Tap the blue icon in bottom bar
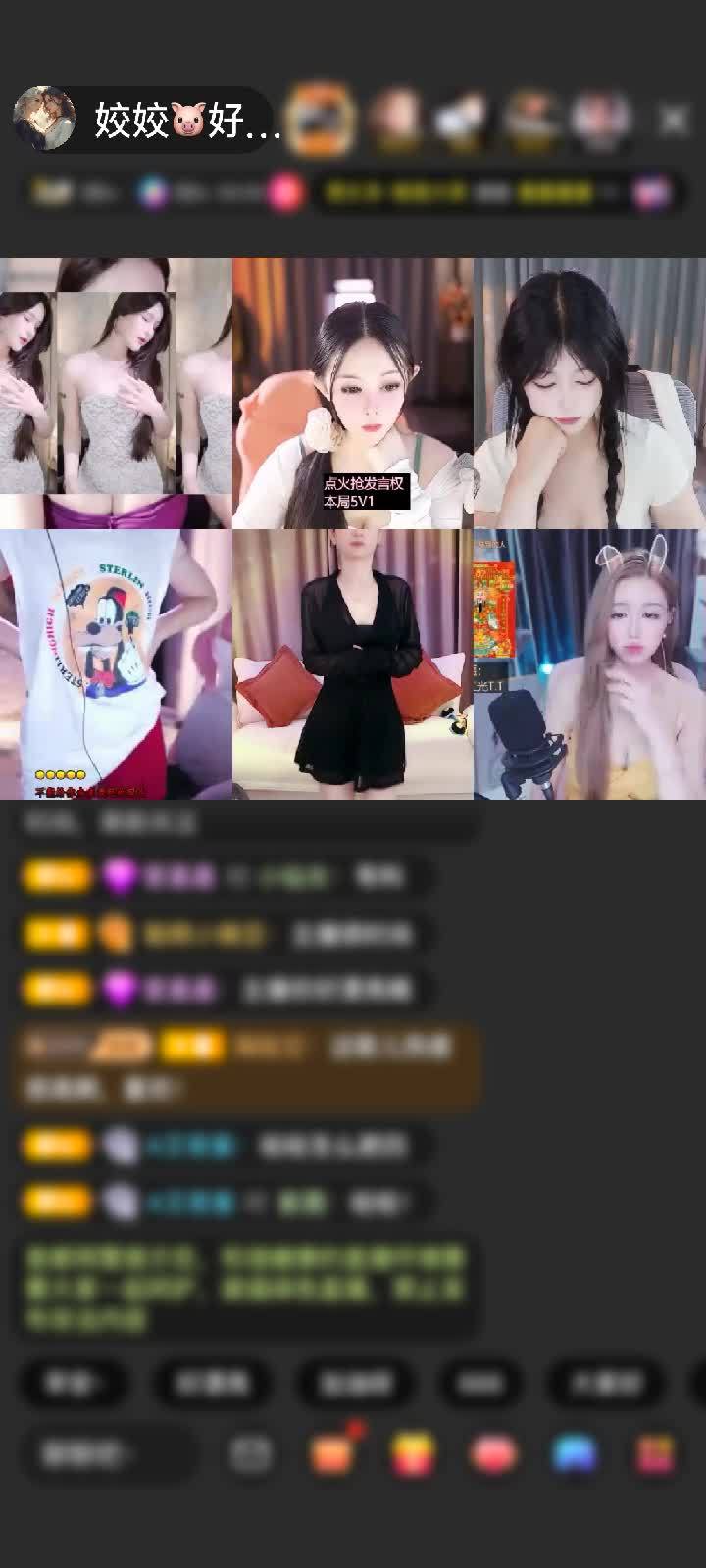The width and height of the screenshot is (706, 1568). [575, 1454]
